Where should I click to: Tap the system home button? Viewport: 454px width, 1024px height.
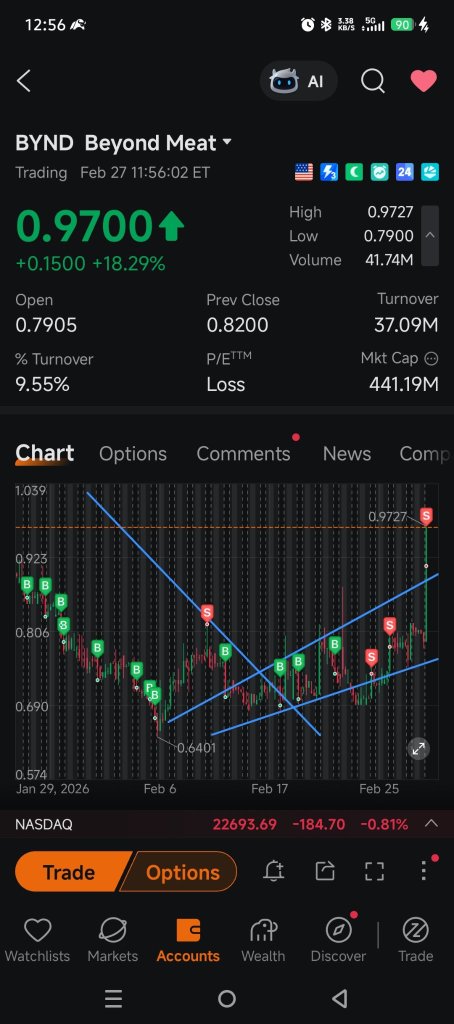pos(227,999)
